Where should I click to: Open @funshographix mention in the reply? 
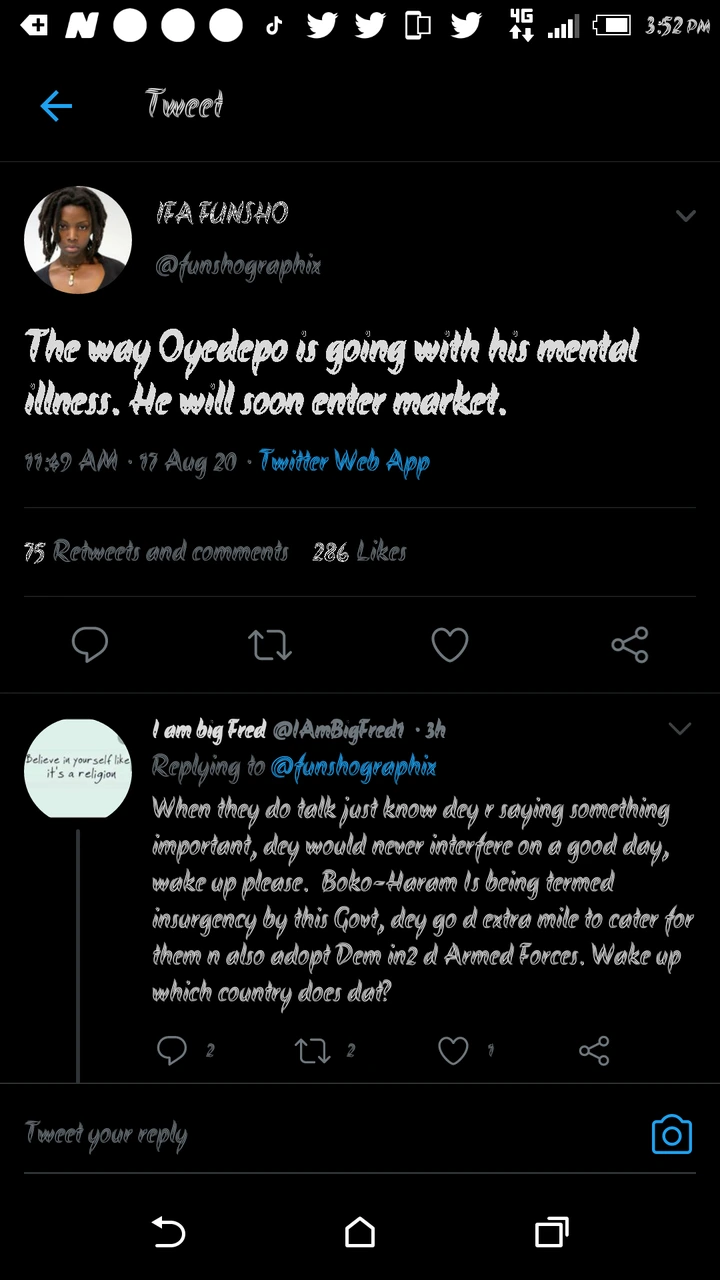353,767
